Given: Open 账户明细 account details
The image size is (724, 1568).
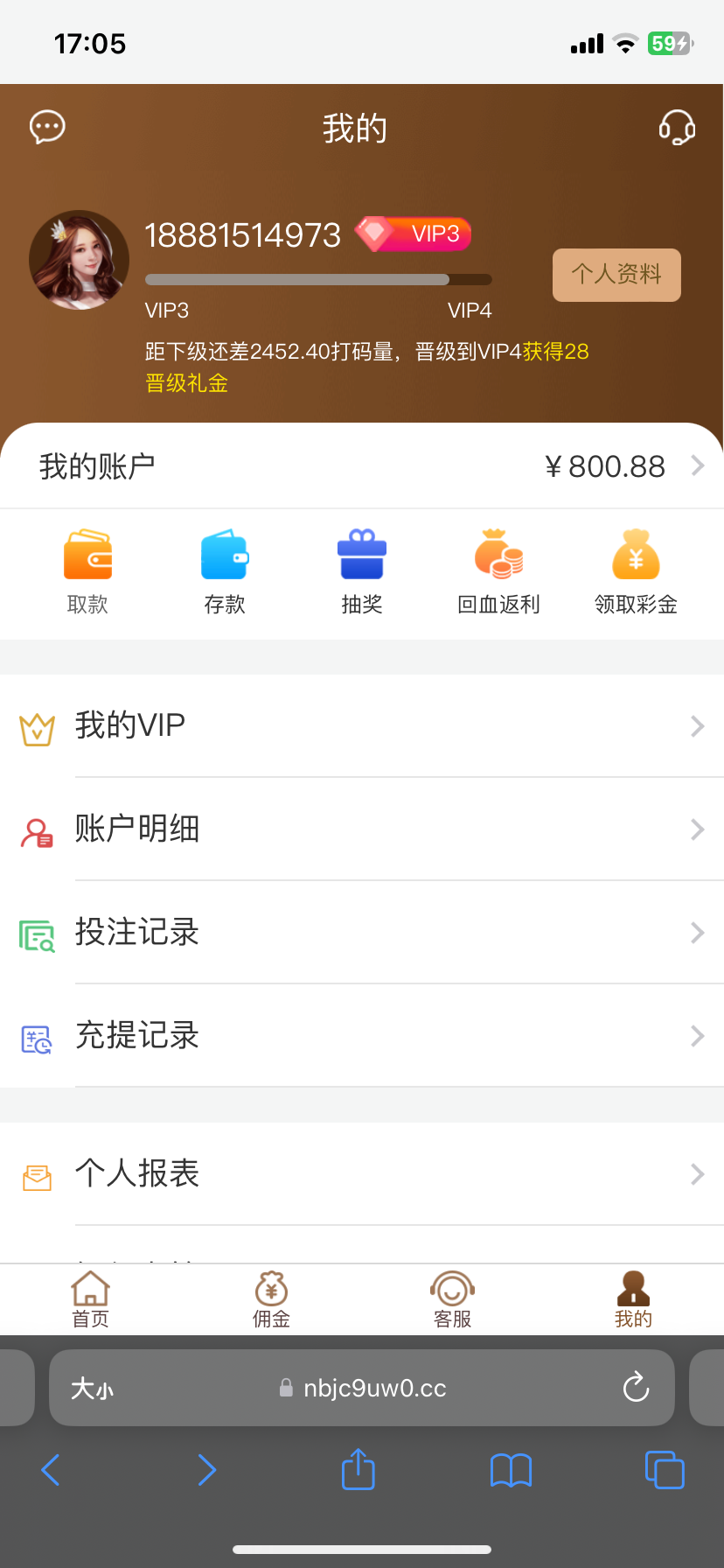Looking at the screenshot, I should point(362,829).
